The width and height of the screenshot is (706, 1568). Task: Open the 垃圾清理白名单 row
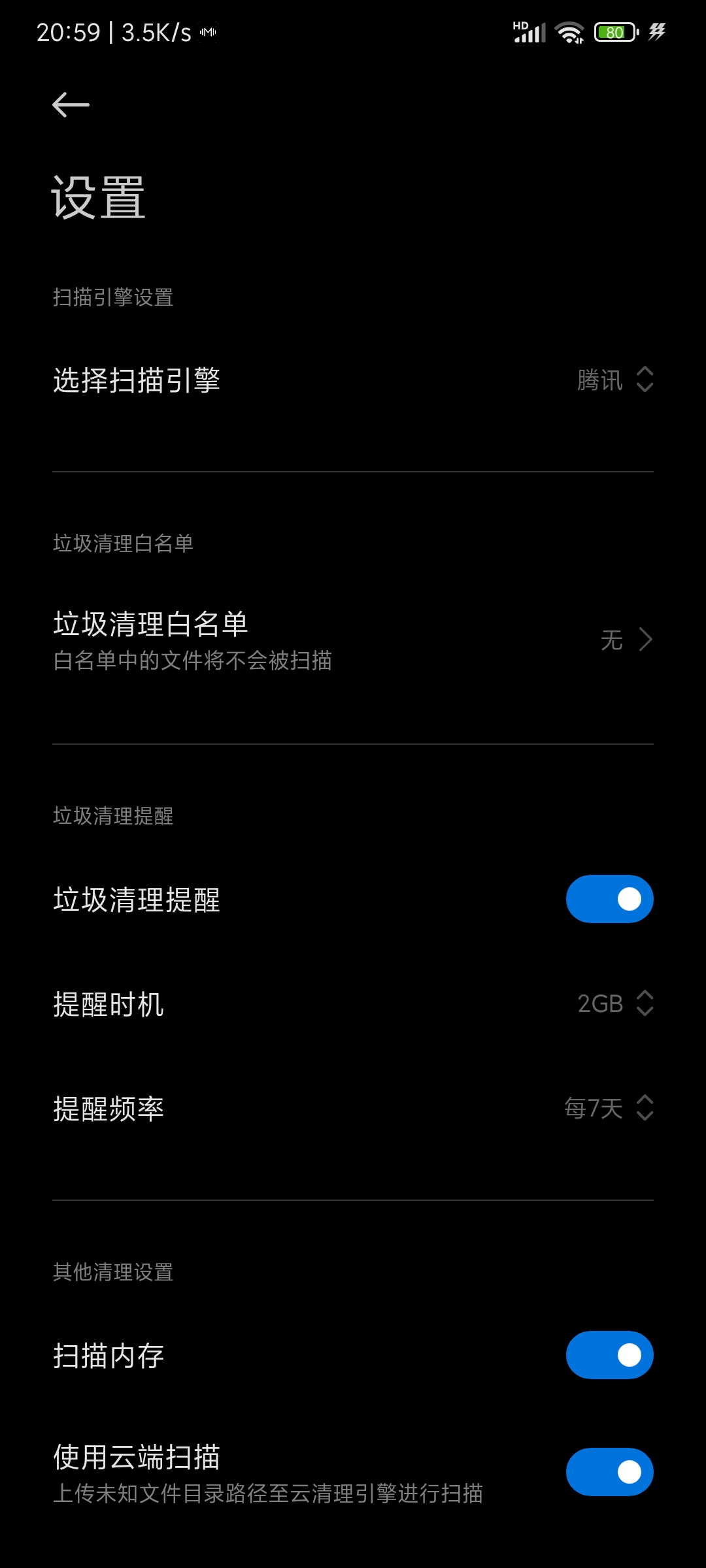pos(353,640)
